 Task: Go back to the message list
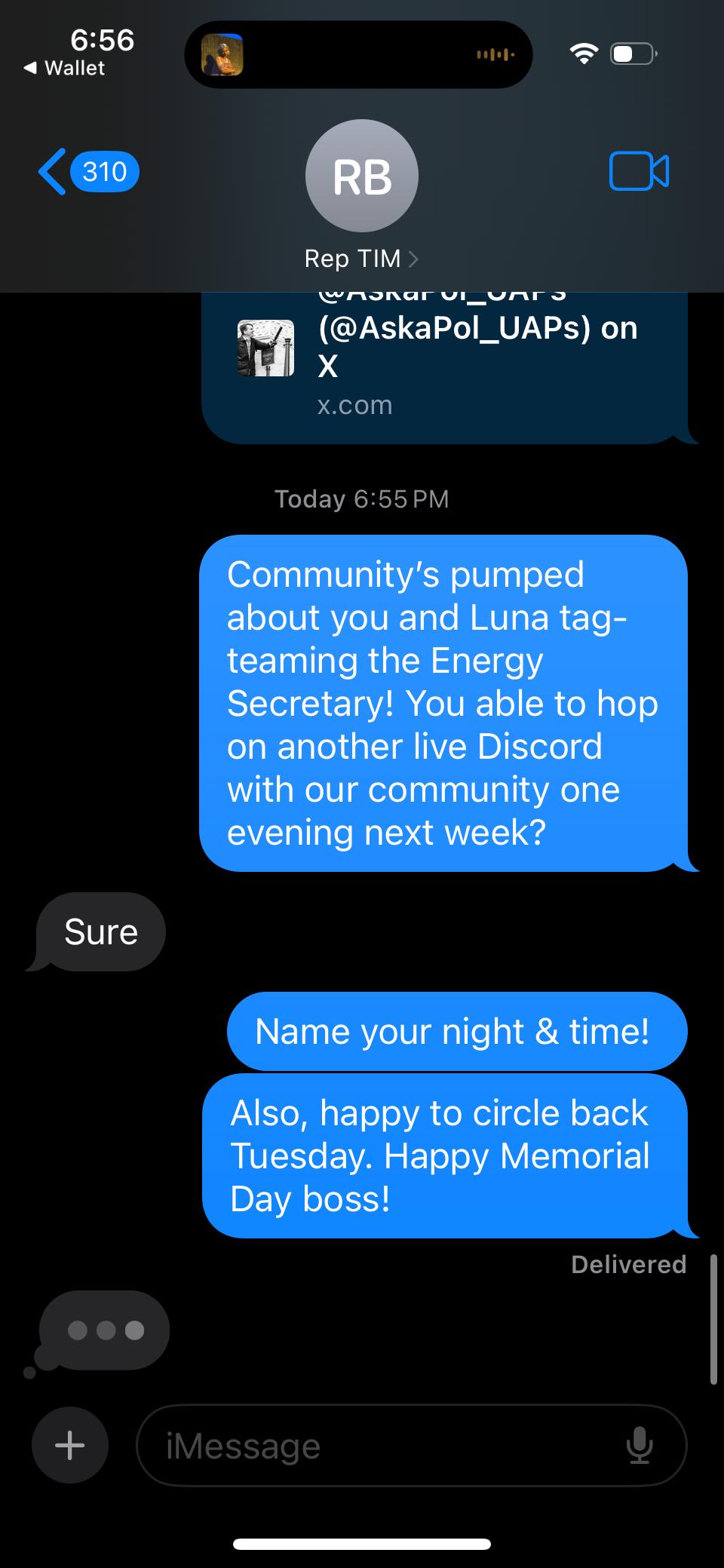pos(87,172)
